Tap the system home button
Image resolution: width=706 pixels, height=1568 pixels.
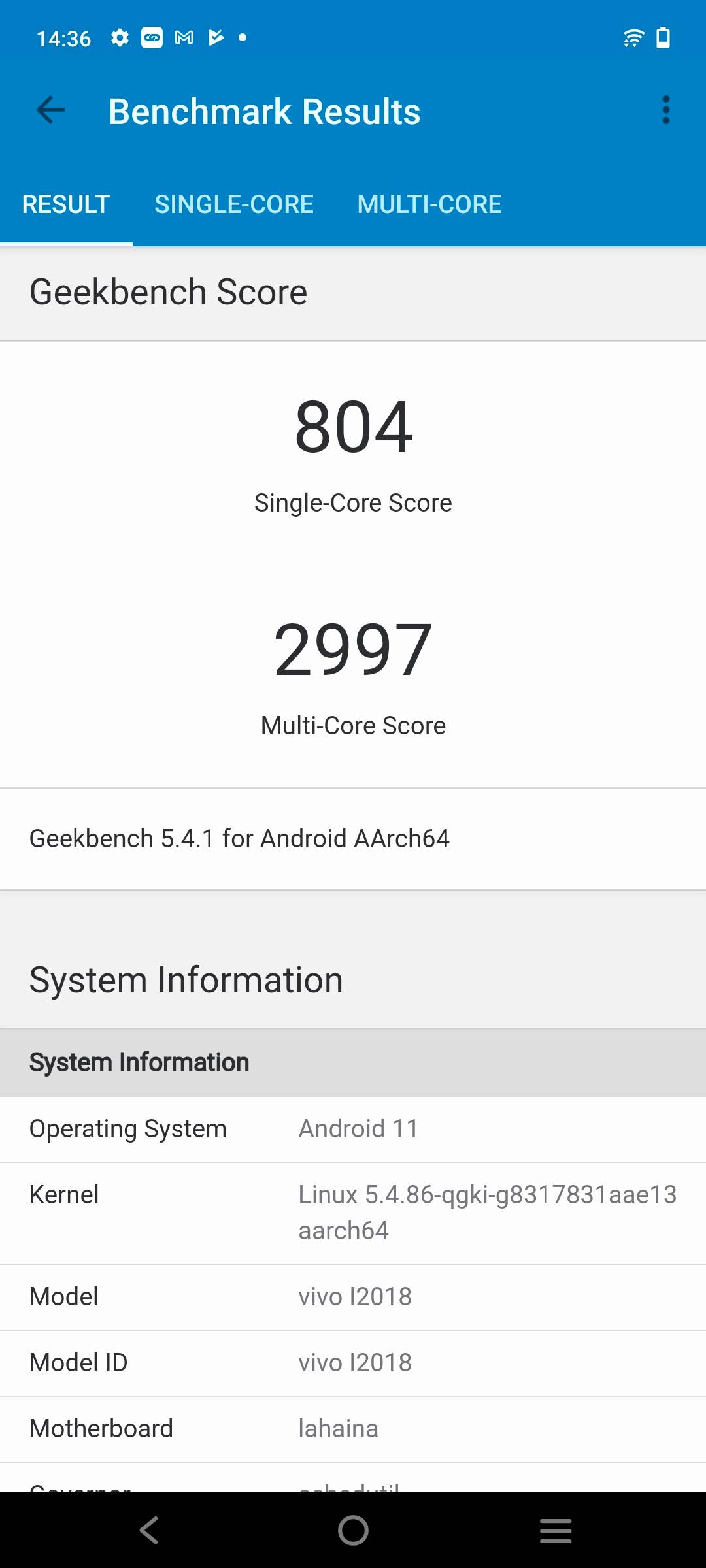[353, 1530]
